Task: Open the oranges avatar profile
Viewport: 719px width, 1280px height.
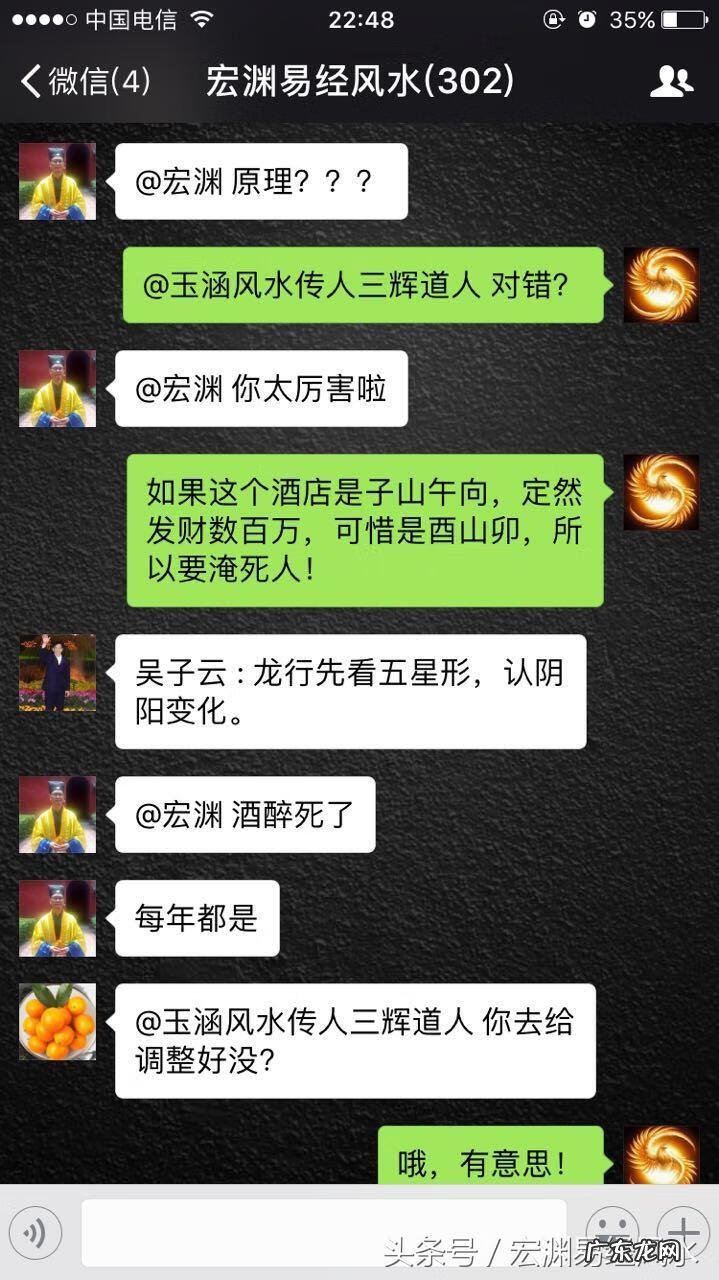Action: click(x=58, y=1021)
